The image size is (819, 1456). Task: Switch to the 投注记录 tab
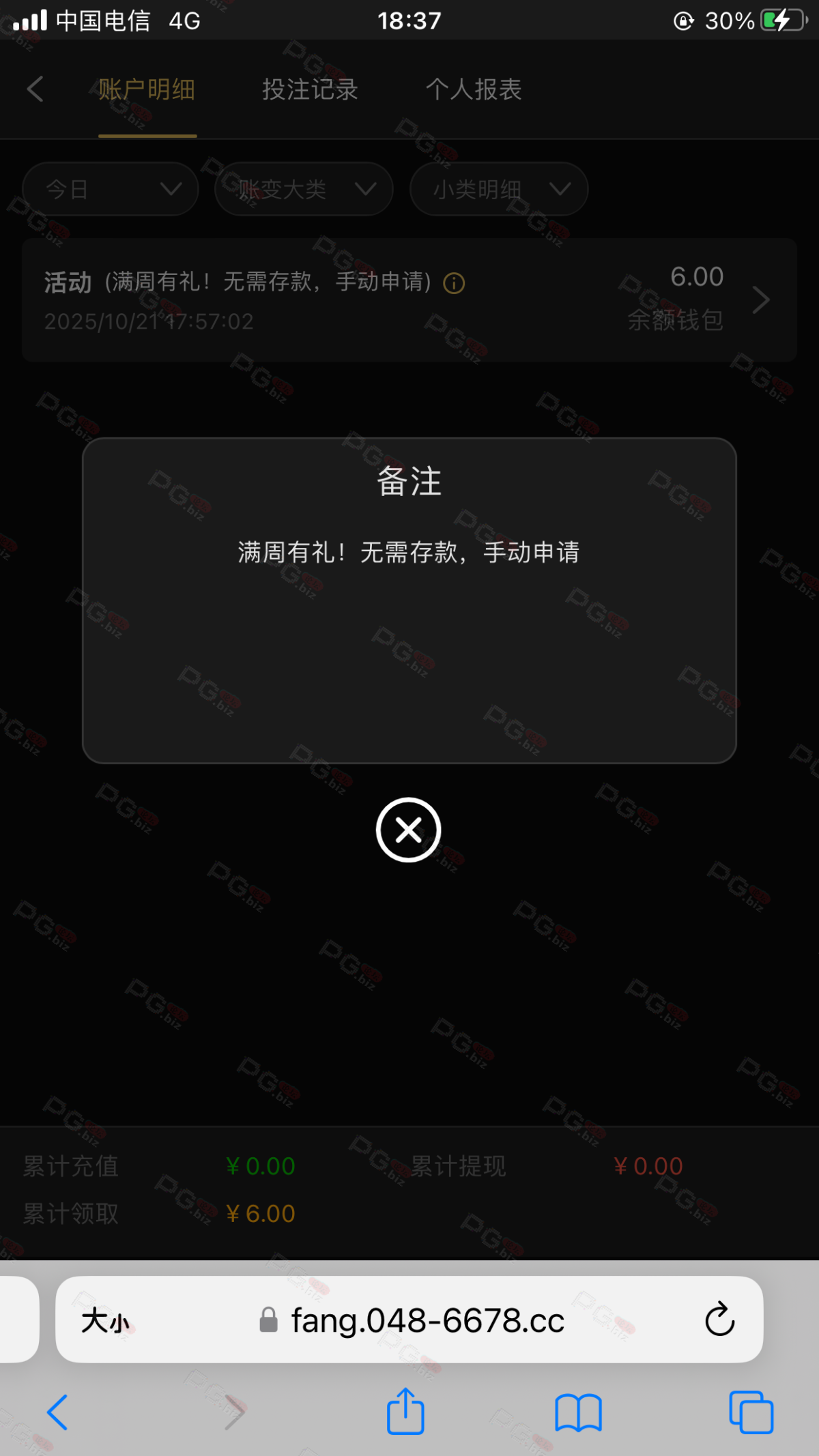coord(310,89)
